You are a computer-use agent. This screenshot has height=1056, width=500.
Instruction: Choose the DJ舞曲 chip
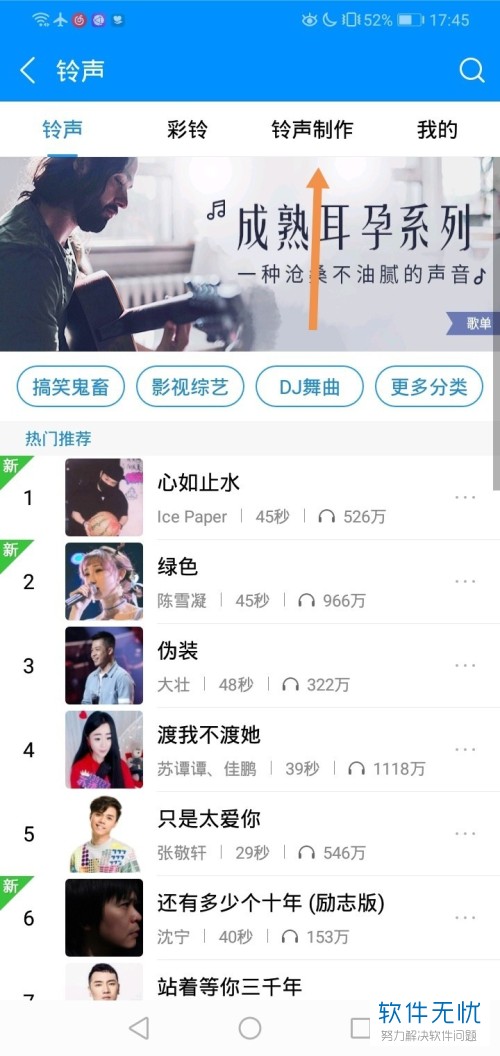(x=309, y=387)
